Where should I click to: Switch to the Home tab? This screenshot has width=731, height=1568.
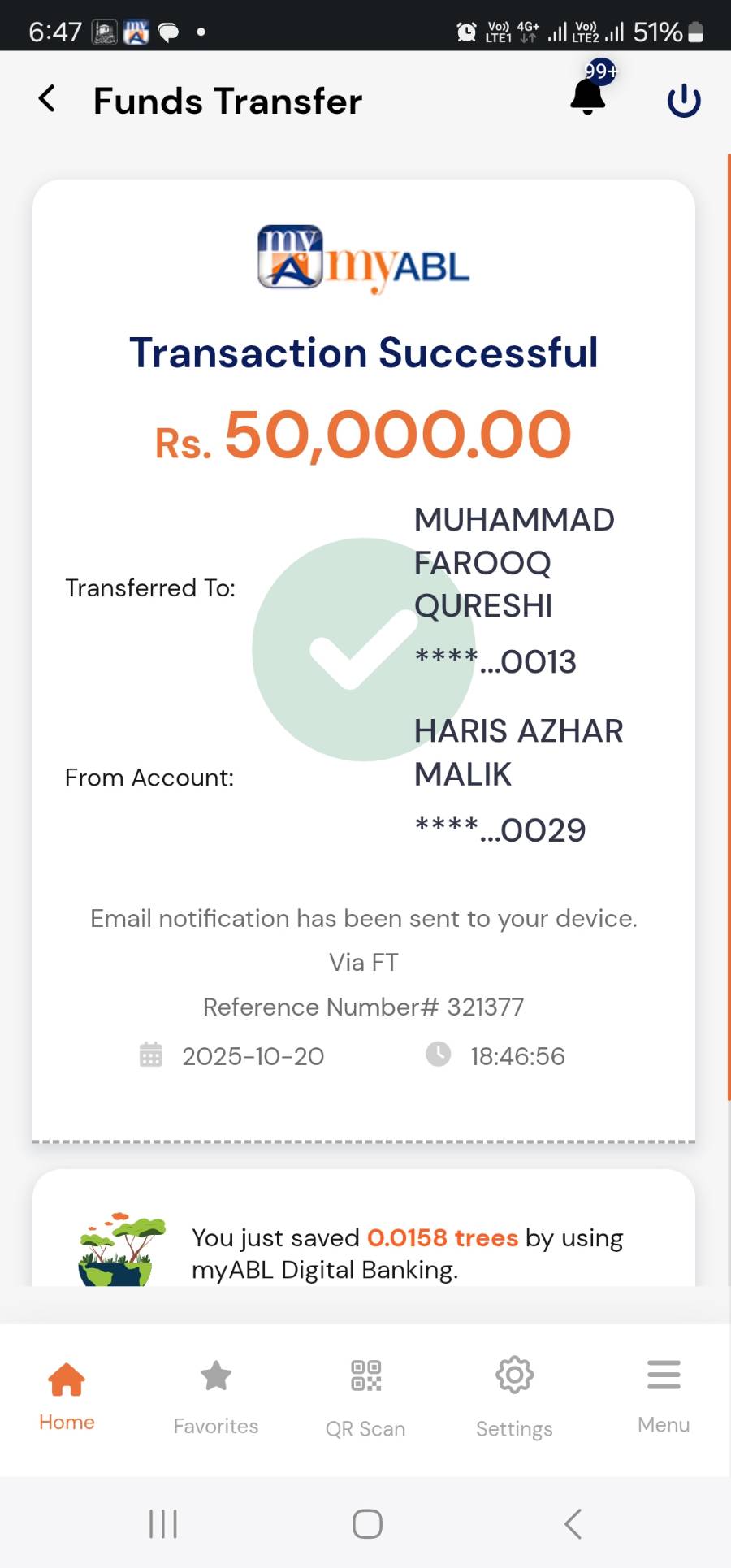point(67,1395)
